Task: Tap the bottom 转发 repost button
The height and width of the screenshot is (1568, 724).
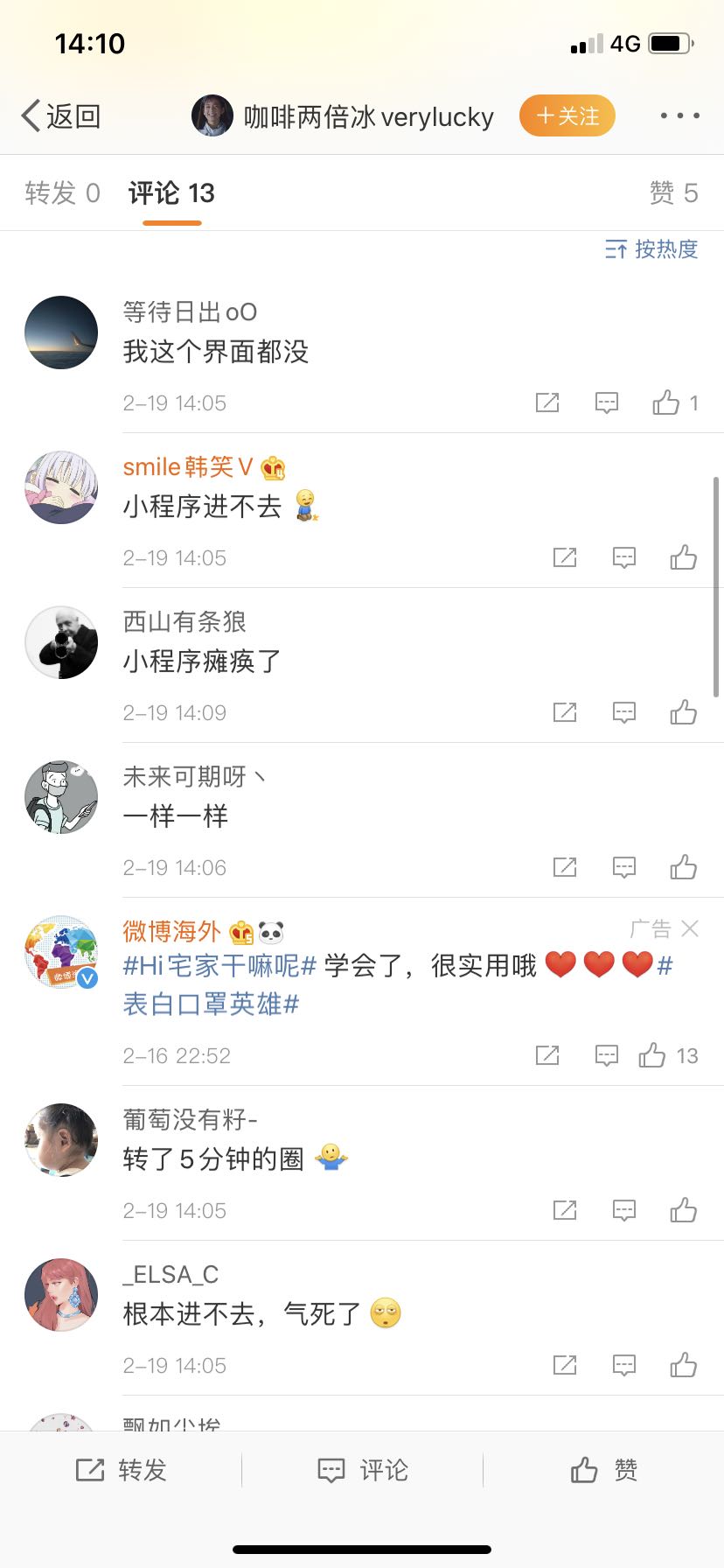Action: (121, 1470)
